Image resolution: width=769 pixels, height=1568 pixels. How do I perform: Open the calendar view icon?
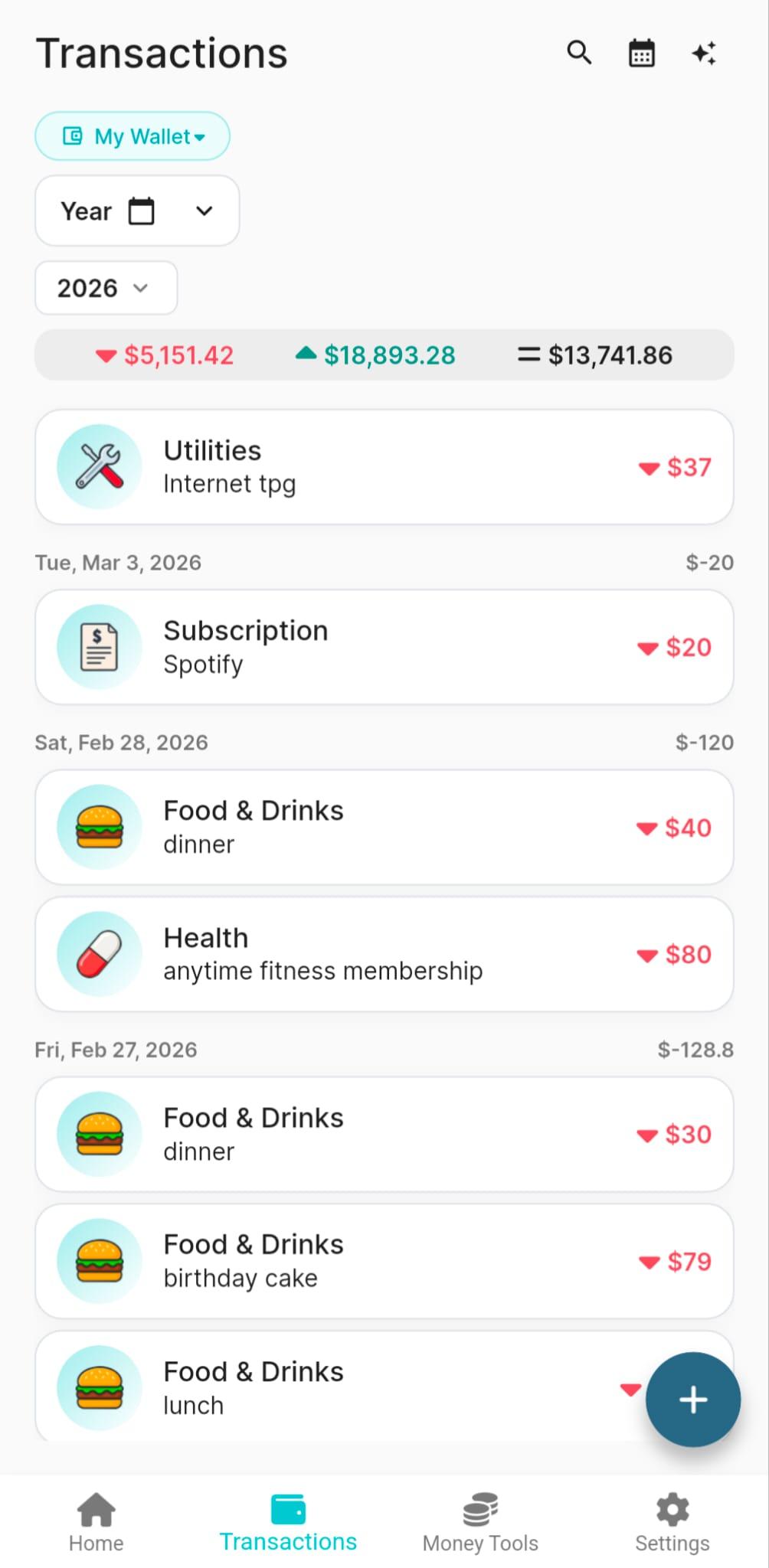click(641, 53)
